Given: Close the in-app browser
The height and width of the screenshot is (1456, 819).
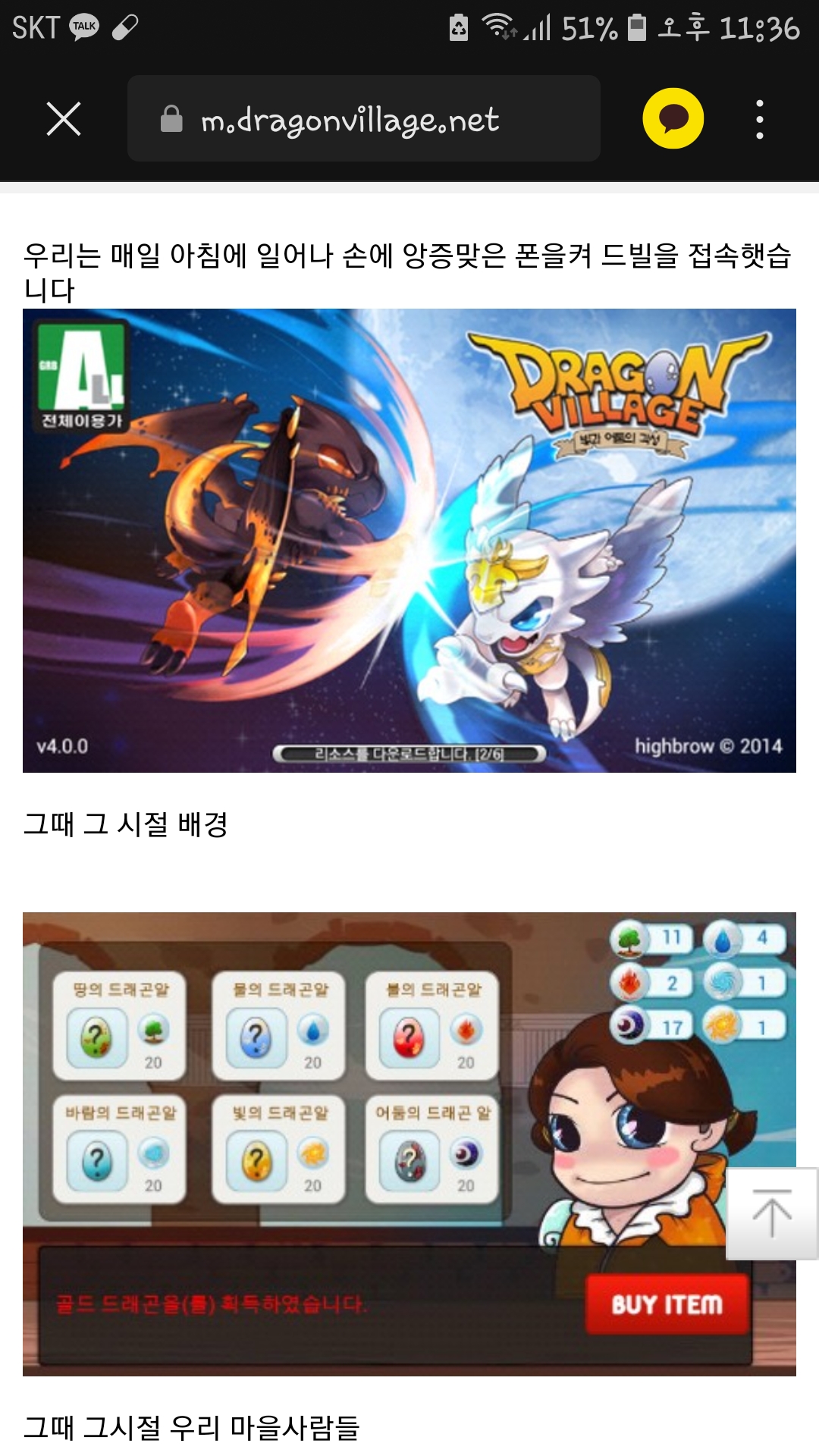Looking at the screenshot, I should pyautogui.click(x=64, y=119).
